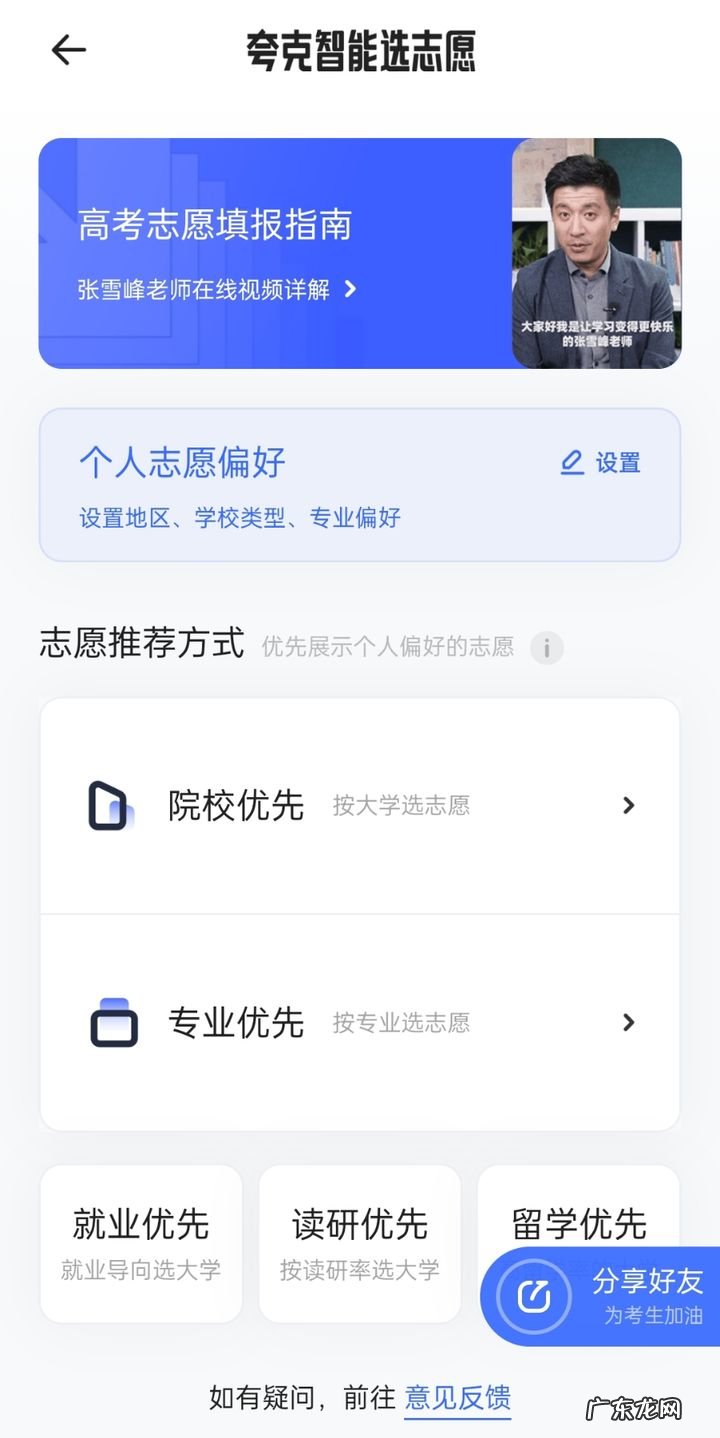Expand the 专业优先 chevron
The image size is (720, 1438).
[x=629, y=1022]
